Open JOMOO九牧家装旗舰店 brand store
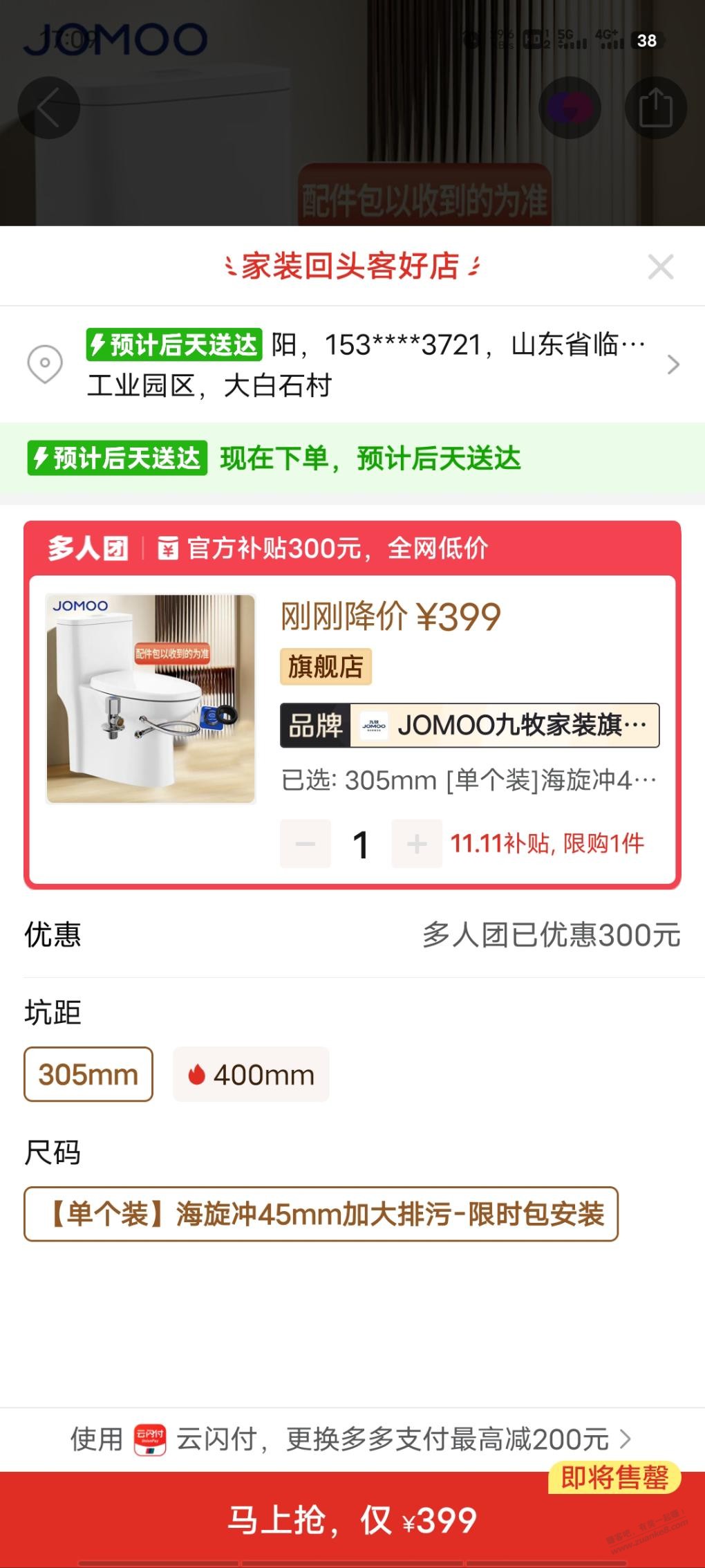This screenshot has height=1568, width=705. [469, 726]
